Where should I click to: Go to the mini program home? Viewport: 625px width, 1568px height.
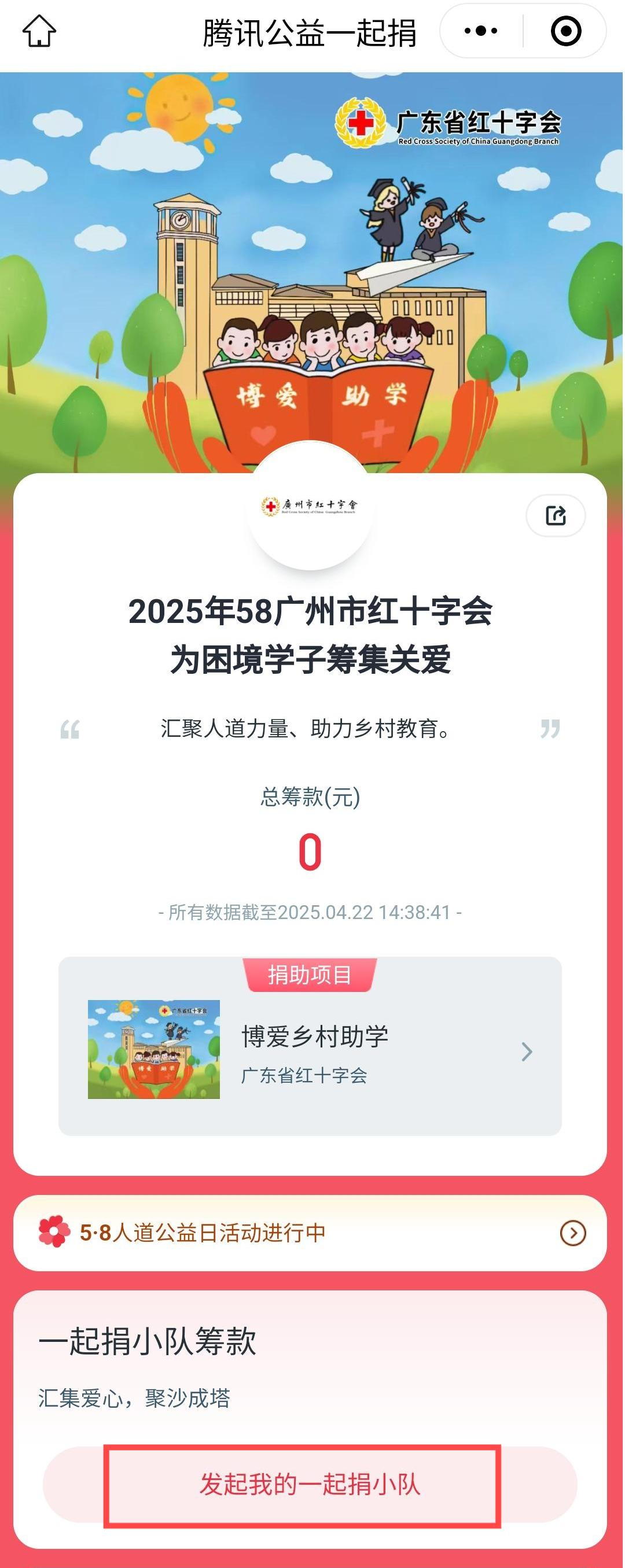tap(39, 32)
